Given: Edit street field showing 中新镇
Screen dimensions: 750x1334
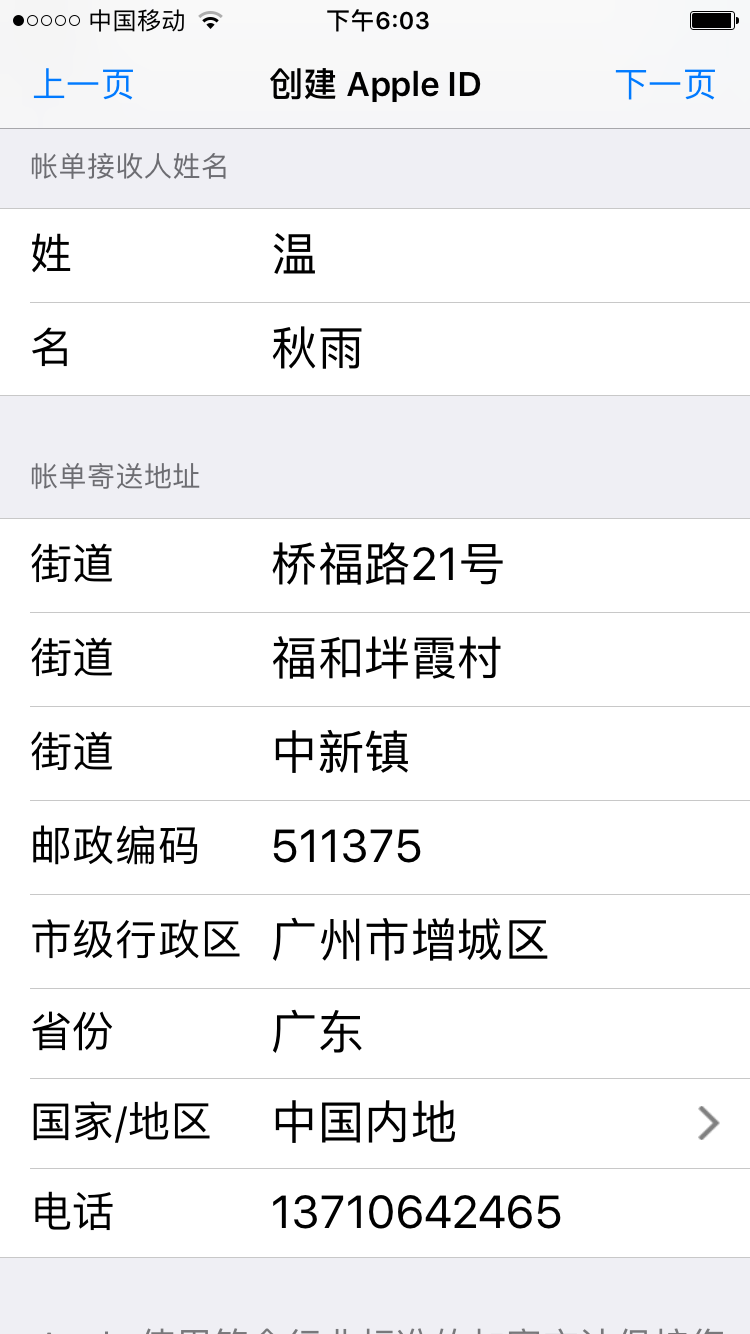Looking at the screenshot, I should point(480,753).
